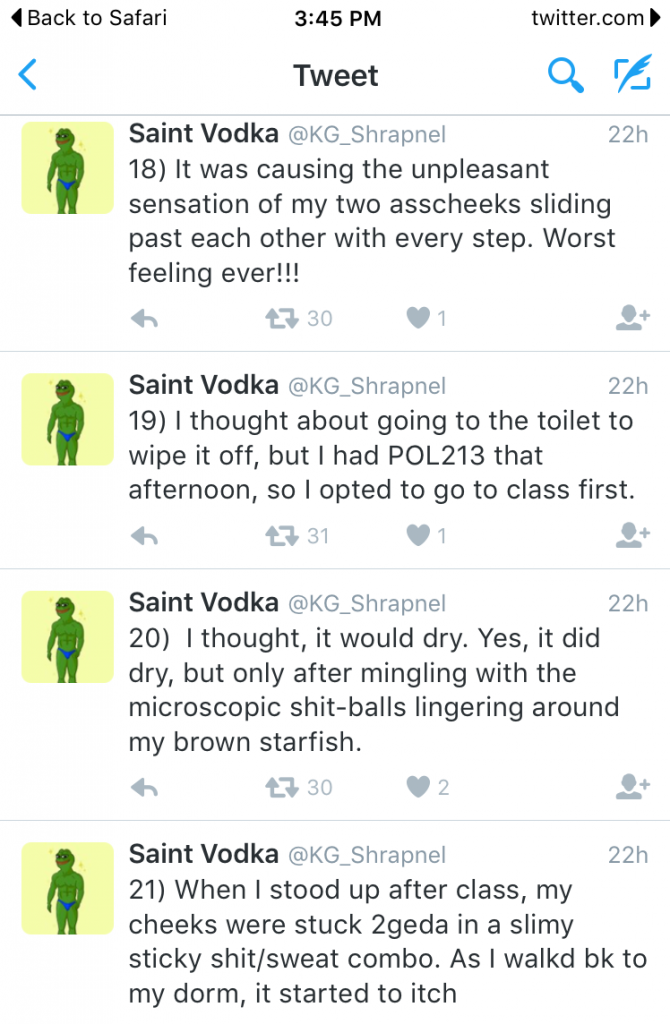Viewport: 670px width, 1024px height.
Task: Follow user from tweet 18's add-person icon
Action: pyautogui.click(x=632, y=319)
